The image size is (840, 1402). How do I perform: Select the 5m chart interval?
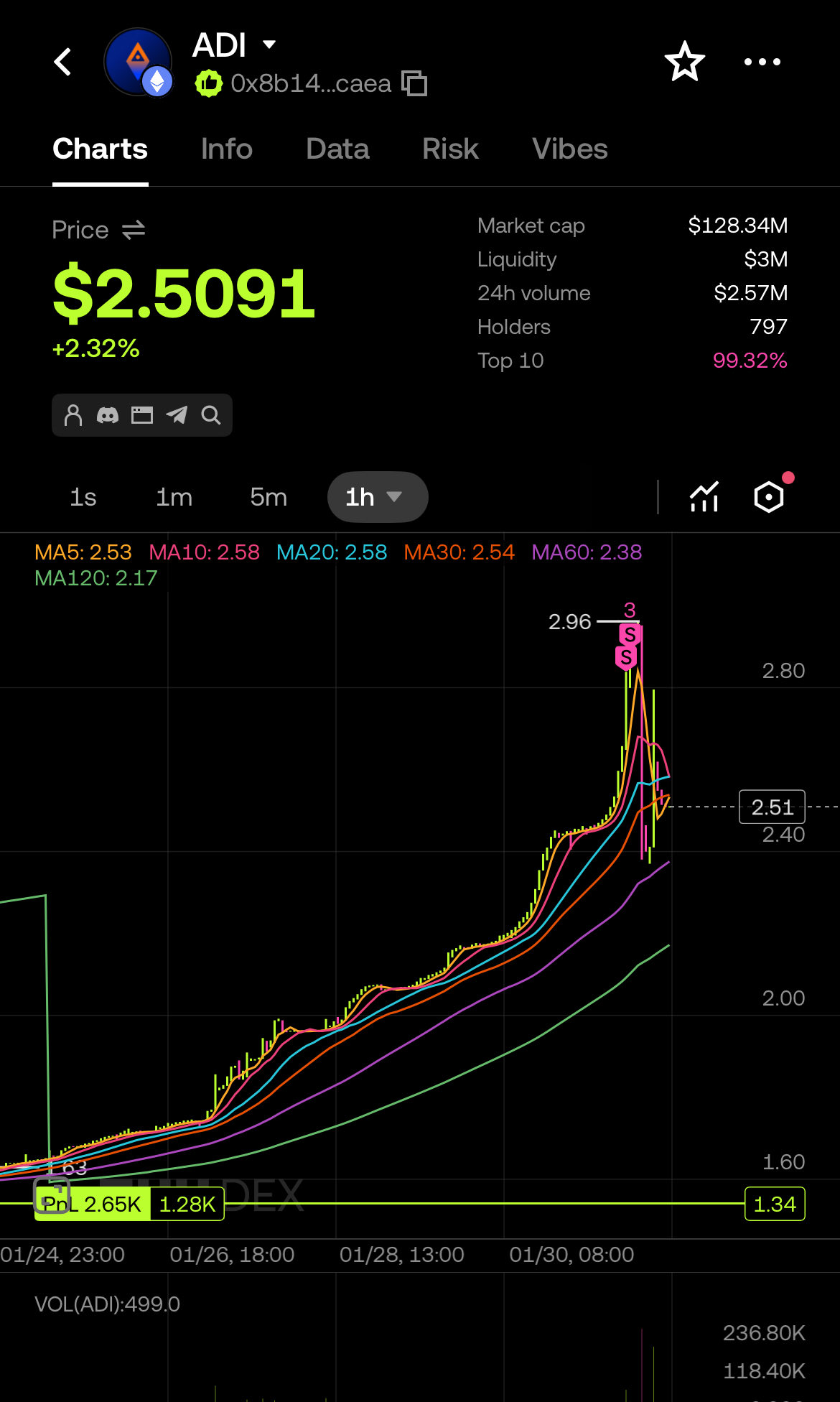pos(269,497)
